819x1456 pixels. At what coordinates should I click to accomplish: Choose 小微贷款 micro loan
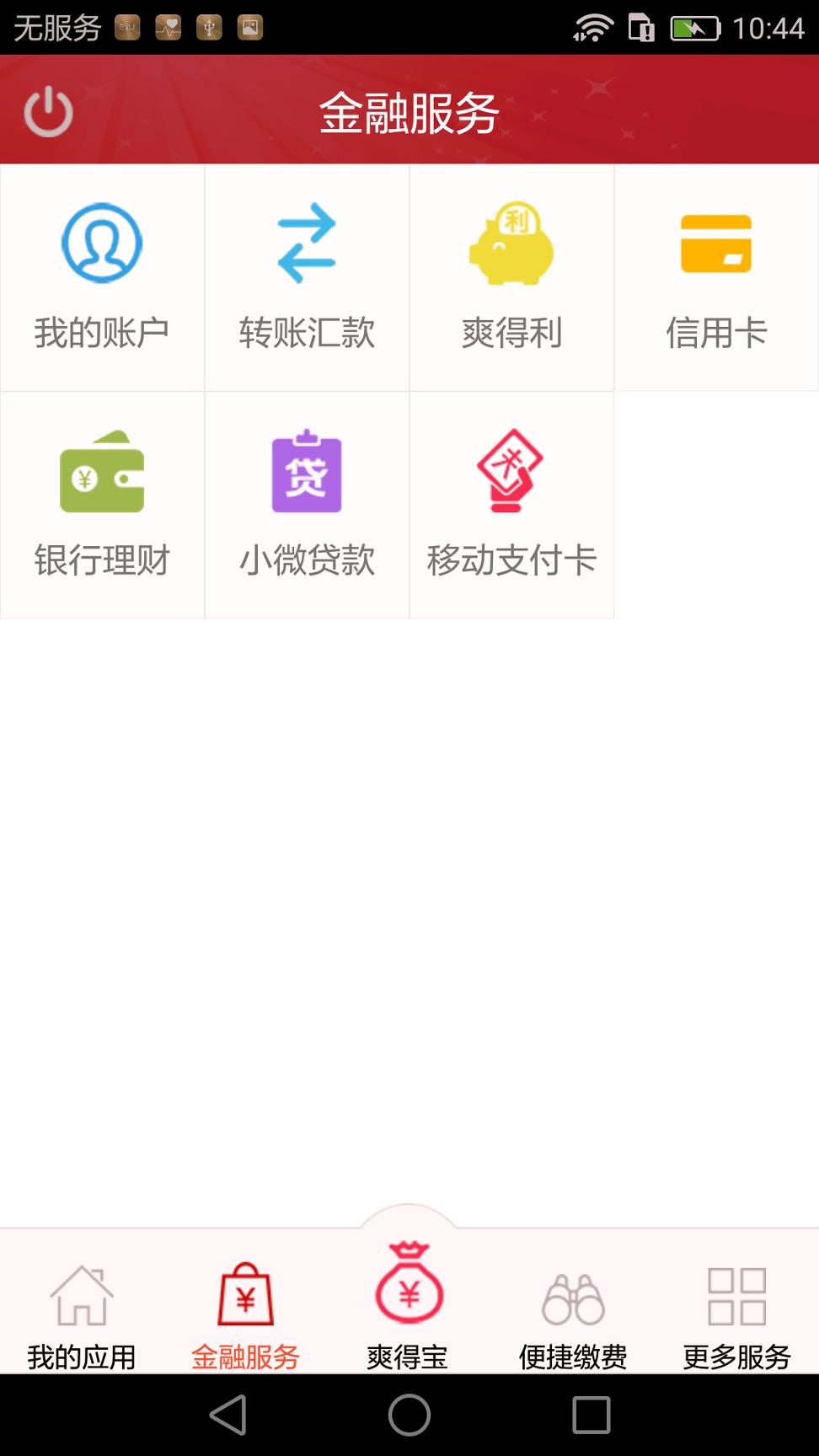click(x=307, y=505)
